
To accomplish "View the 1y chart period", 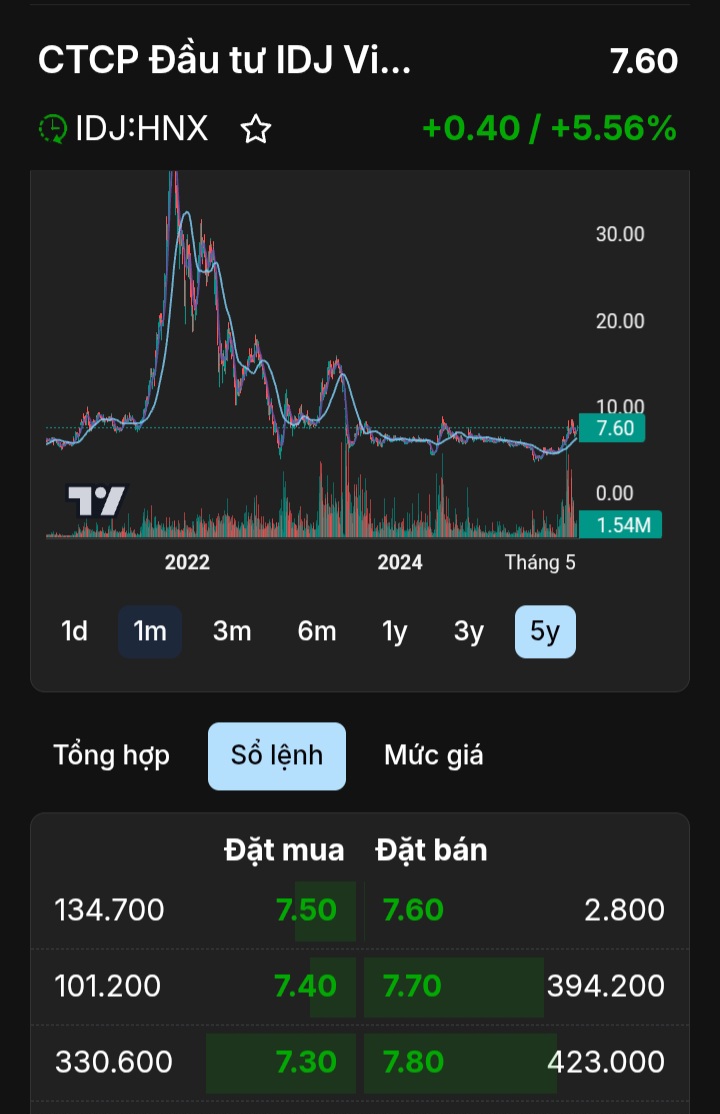I will coord(395,631).
